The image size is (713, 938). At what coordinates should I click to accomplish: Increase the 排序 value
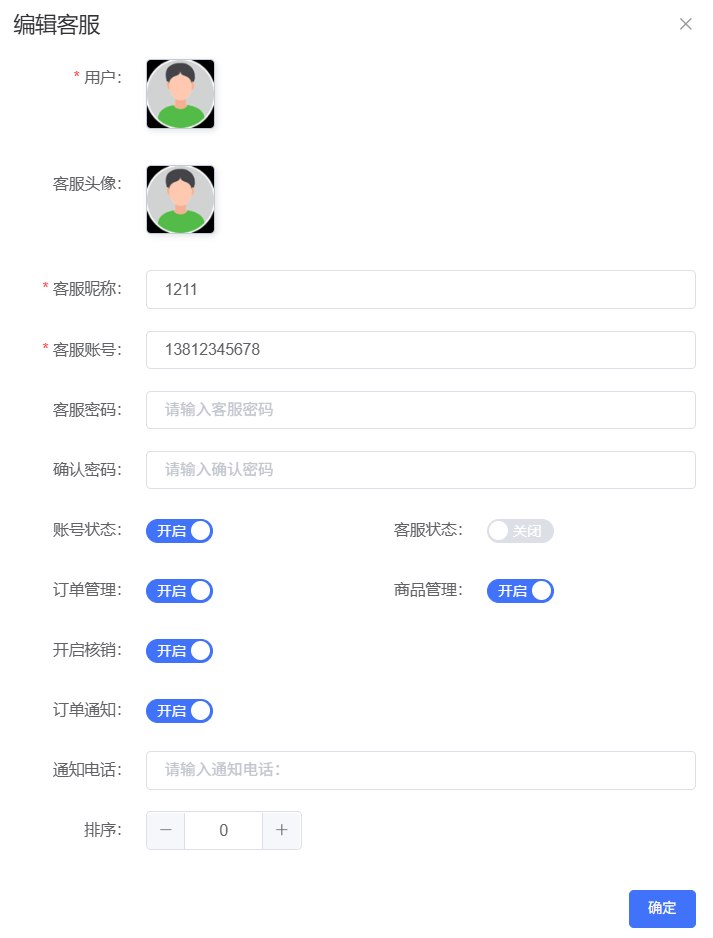tap(282, 830)
